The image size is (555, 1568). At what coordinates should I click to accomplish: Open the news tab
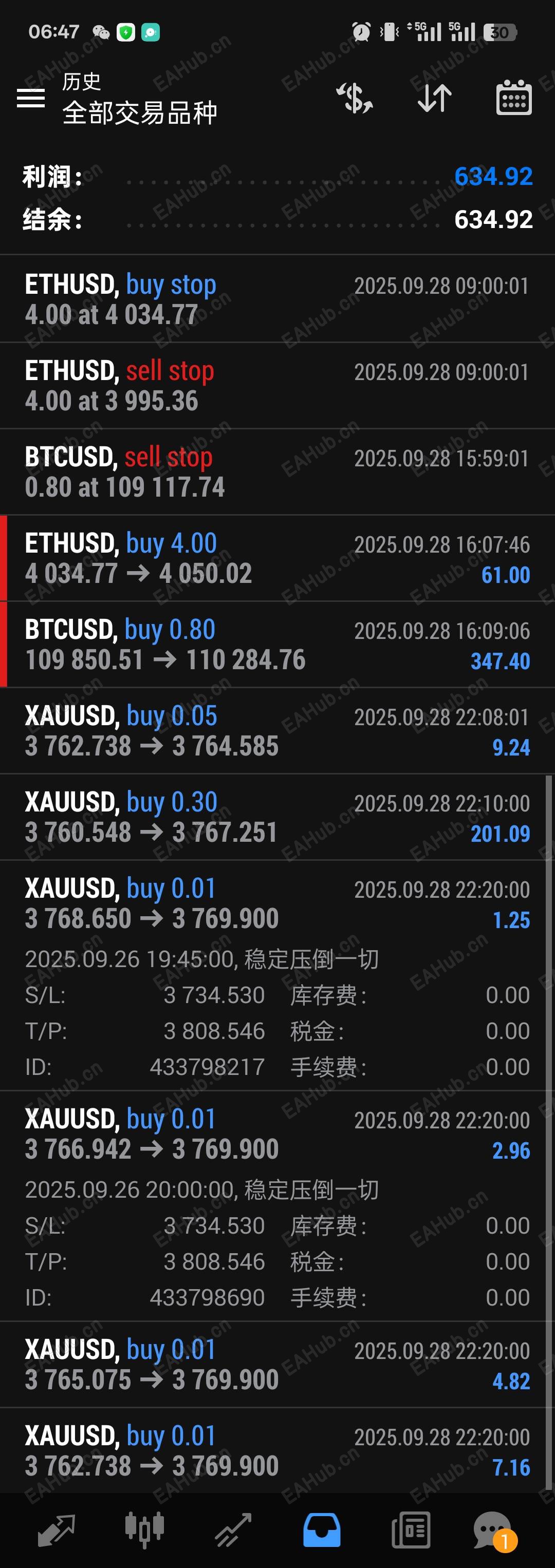[x=411, y=1529]
